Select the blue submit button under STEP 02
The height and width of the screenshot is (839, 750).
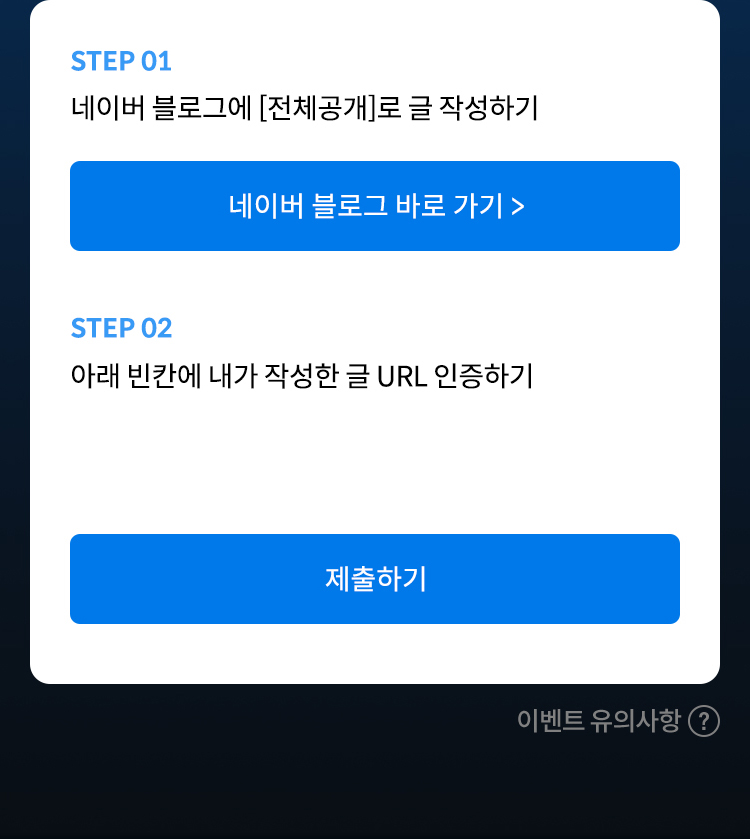coord(374,579)
